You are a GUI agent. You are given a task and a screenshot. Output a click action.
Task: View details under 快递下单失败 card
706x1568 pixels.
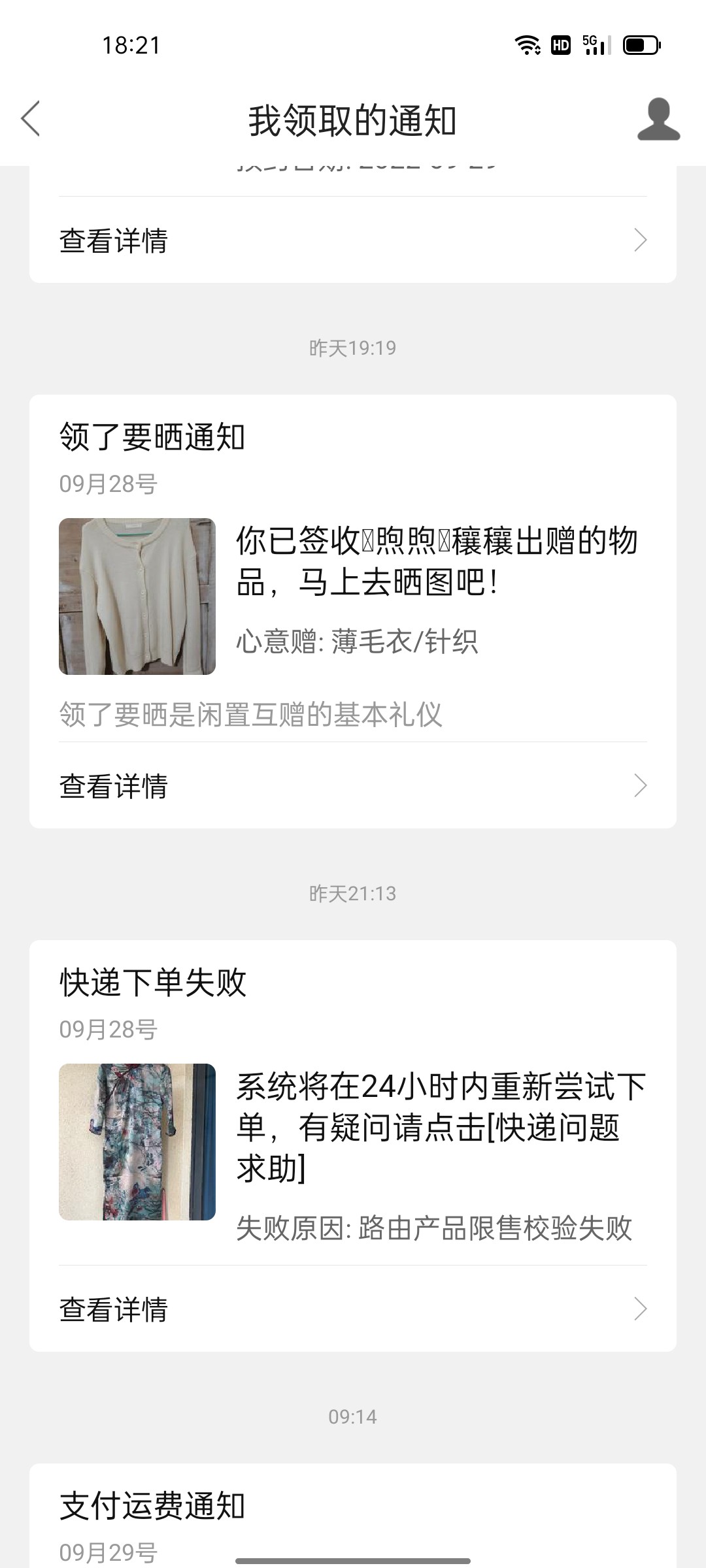pyautogui.click(x=353, y=1309)
